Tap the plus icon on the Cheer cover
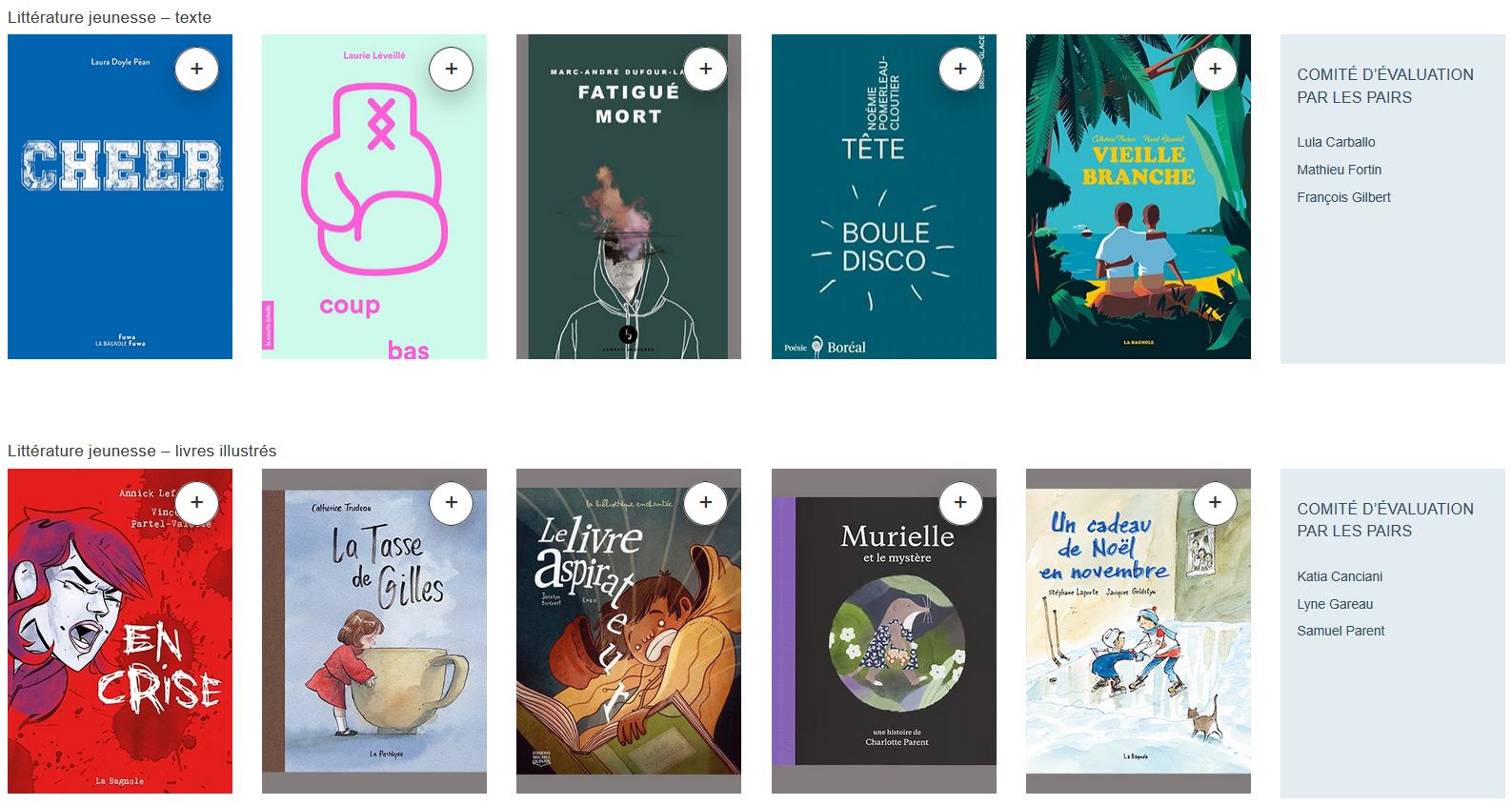Viewport: 1512px width, 805px height. coord(197,70)
